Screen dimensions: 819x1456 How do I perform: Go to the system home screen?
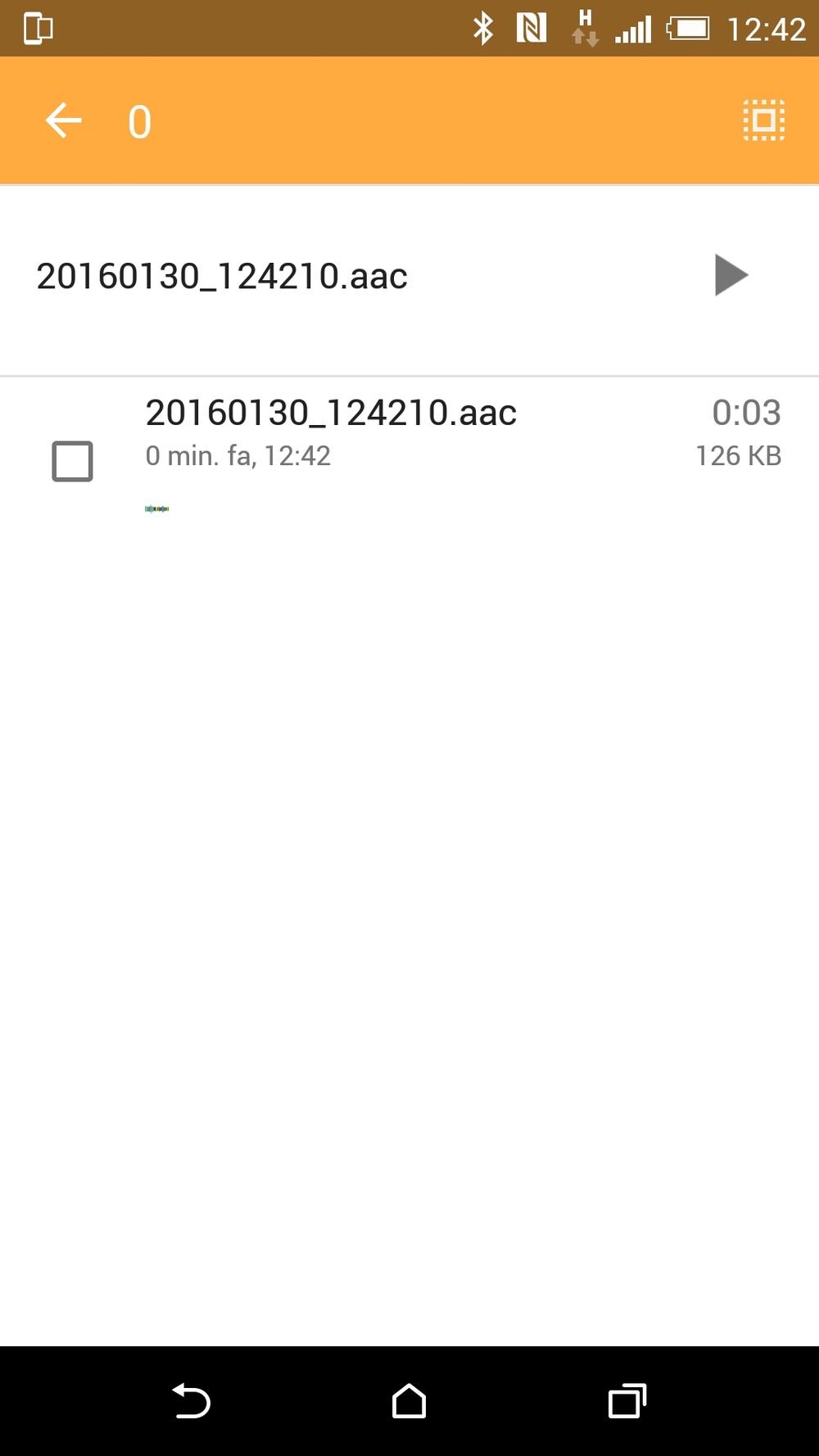[409, 1401]
